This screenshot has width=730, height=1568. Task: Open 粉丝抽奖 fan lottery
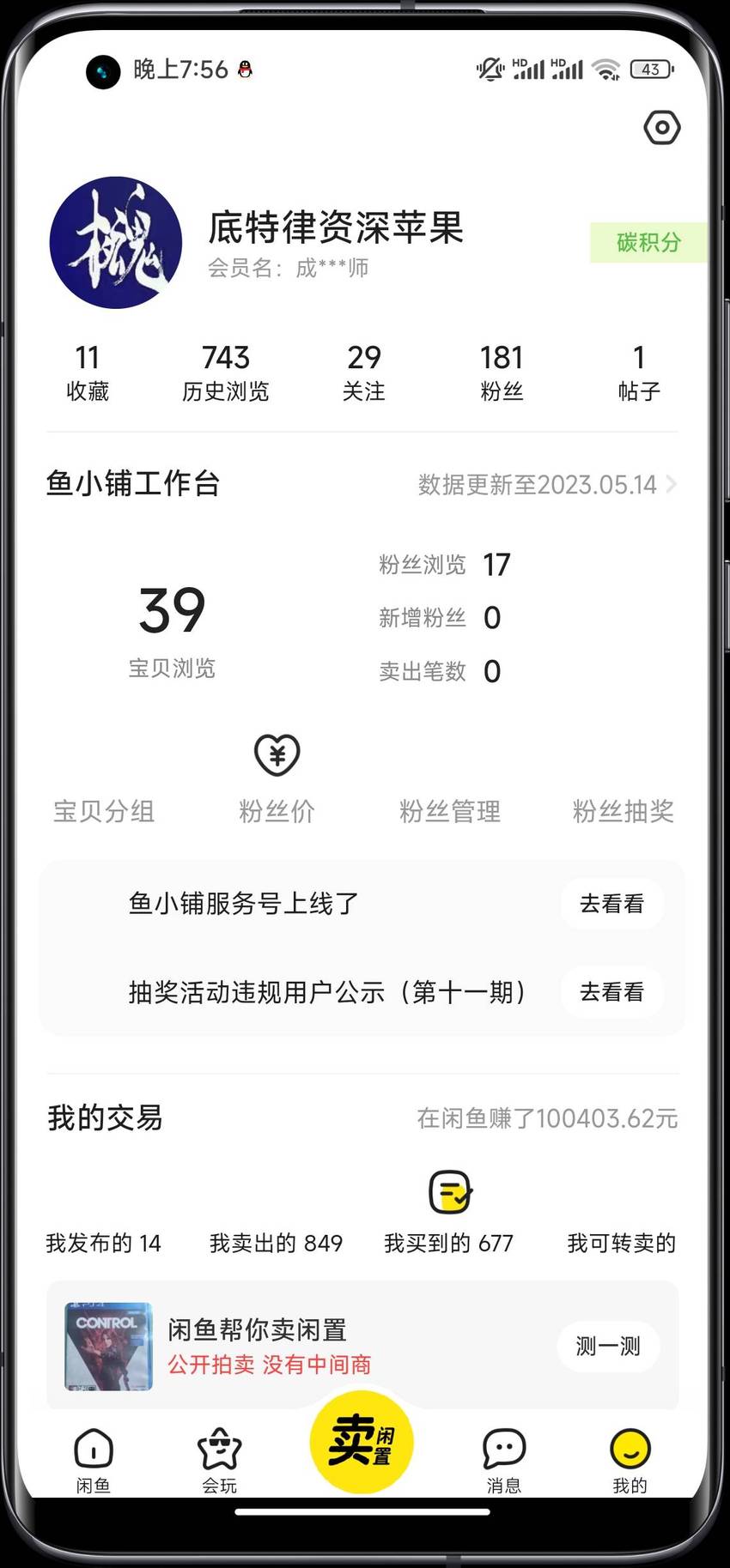coord(624,810)
